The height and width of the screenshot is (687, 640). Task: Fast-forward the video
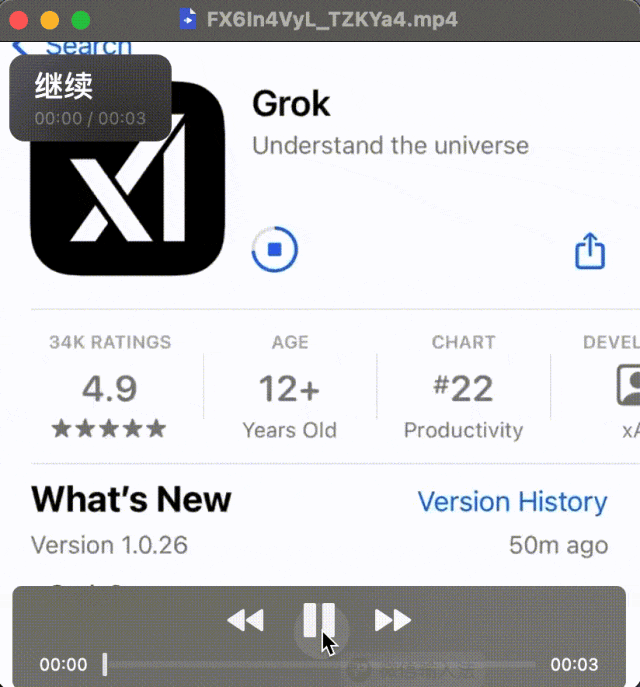point(393,620)
